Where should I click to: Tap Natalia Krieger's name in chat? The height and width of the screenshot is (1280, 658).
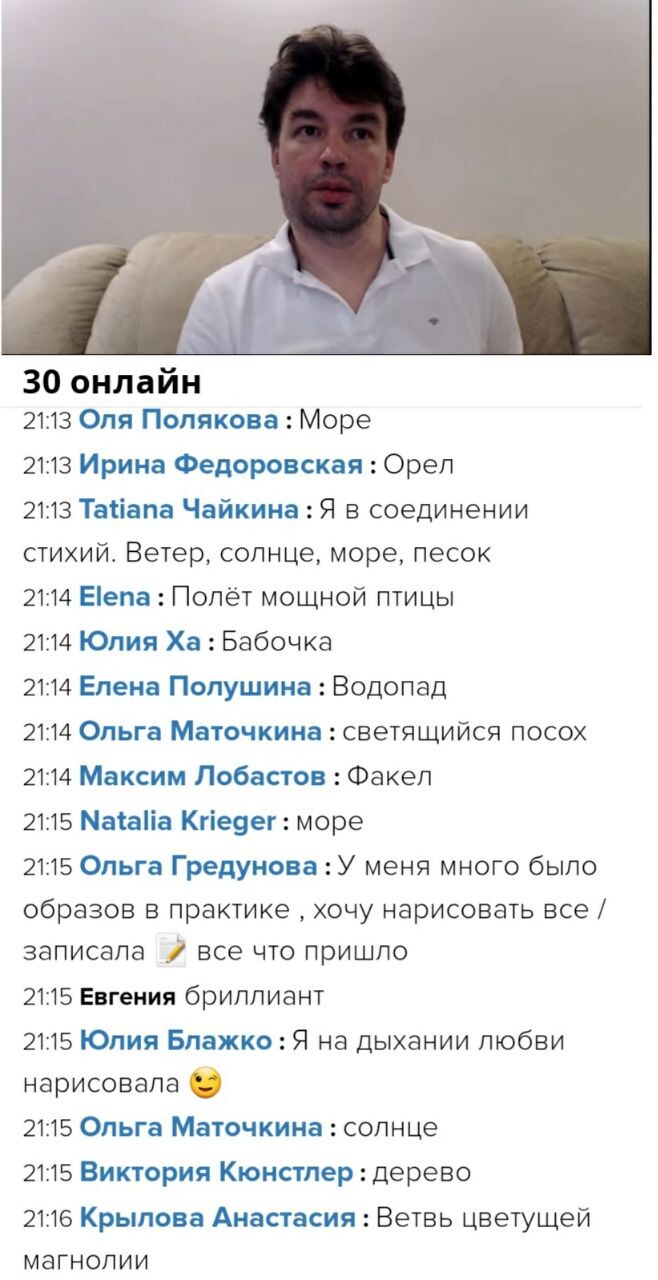177,821
